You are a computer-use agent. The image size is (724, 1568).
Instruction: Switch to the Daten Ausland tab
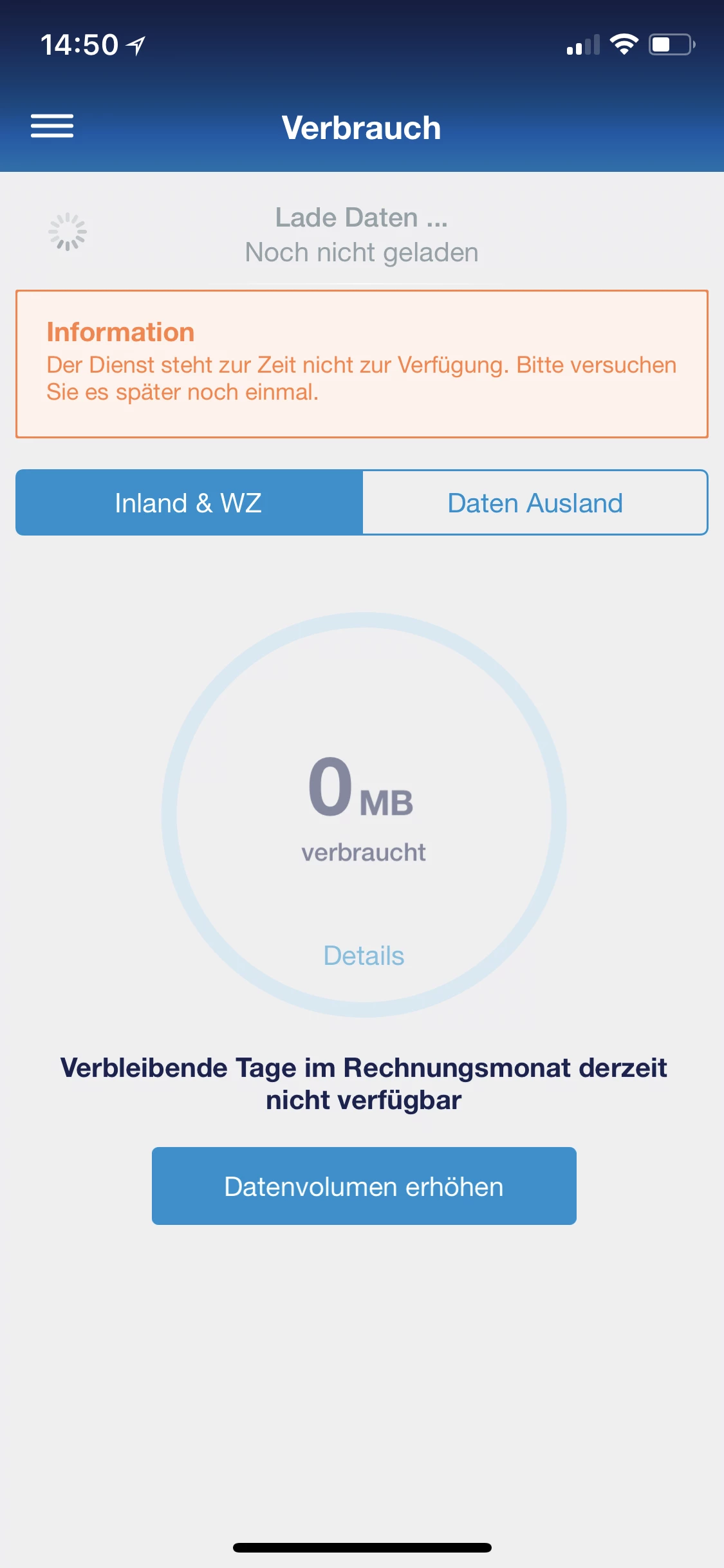[535, 503]
